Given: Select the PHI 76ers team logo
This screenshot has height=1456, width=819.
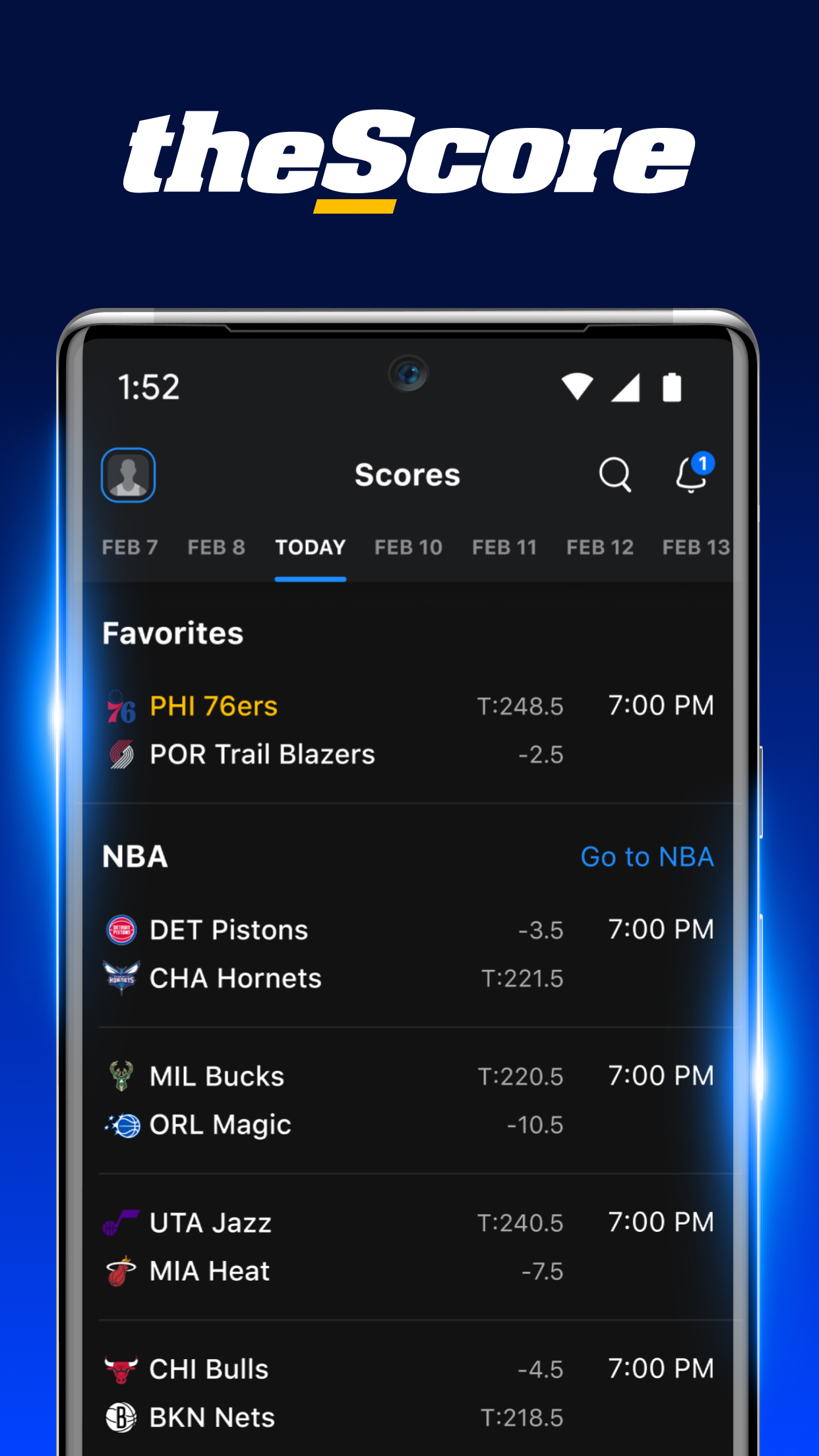Looking at the screenshot, I should coord(121,706).
